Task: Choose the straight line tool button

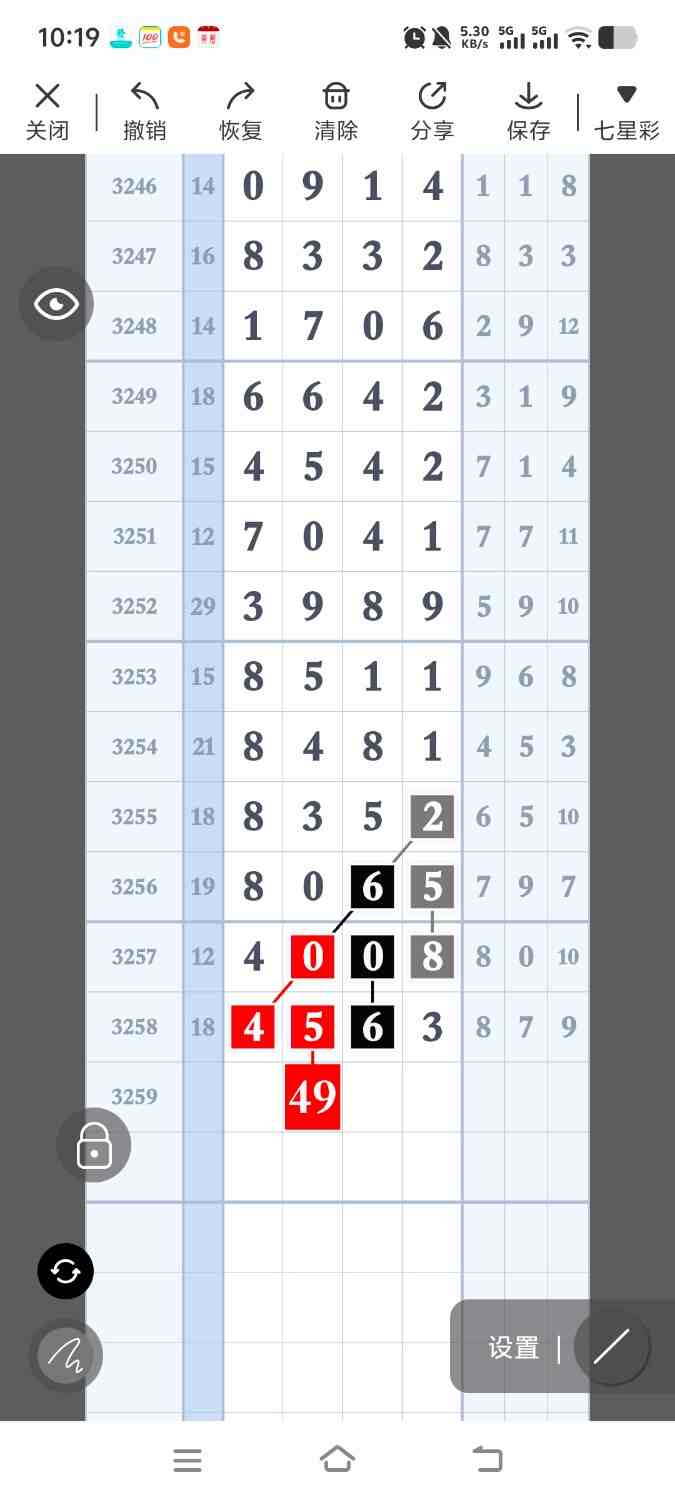Action: [611, 1347]
